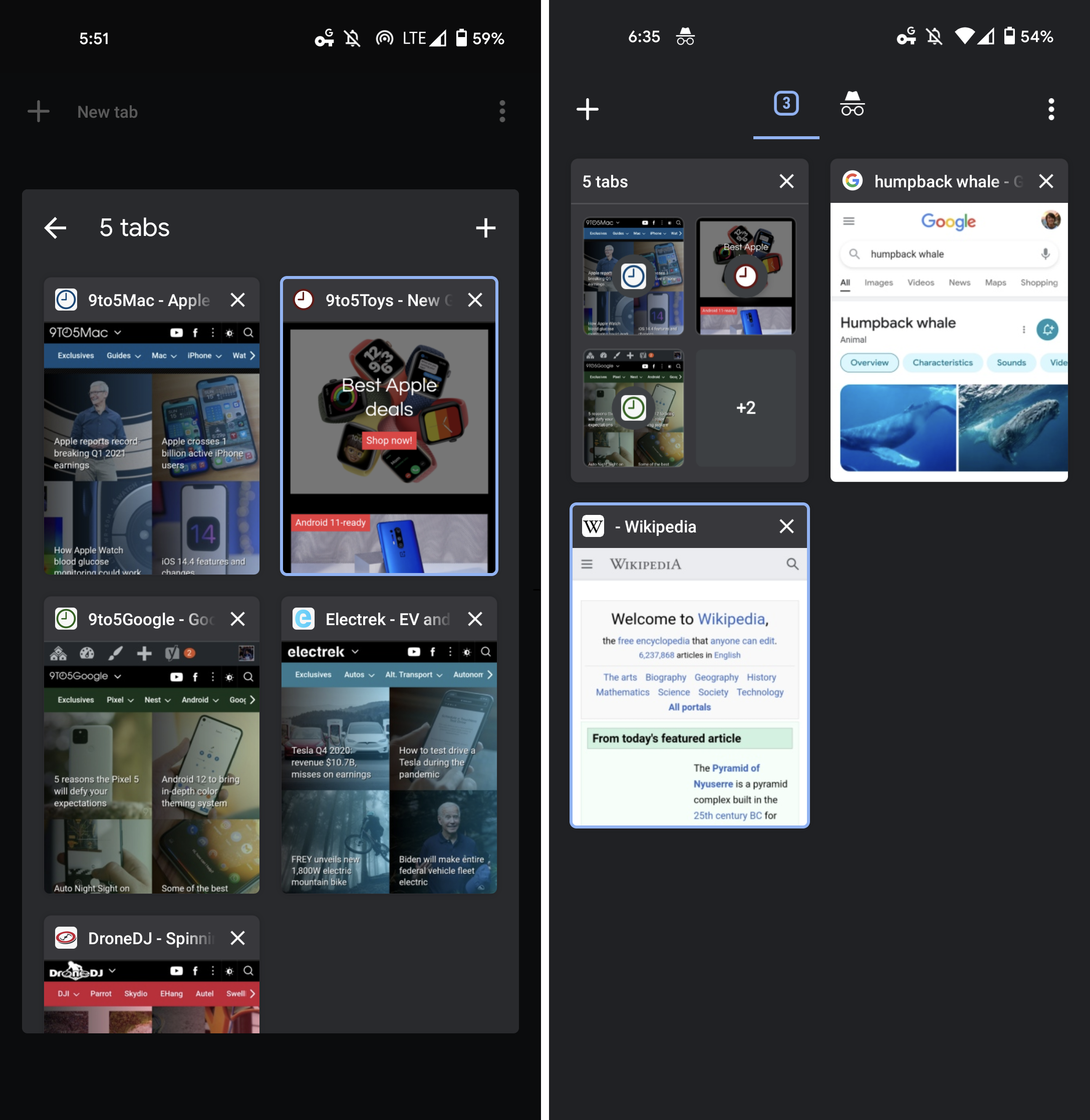Close the 9to5Mac tab
Image resolution: width=1090 pixels, height=1120 pixels.
[x=237, y=300]
